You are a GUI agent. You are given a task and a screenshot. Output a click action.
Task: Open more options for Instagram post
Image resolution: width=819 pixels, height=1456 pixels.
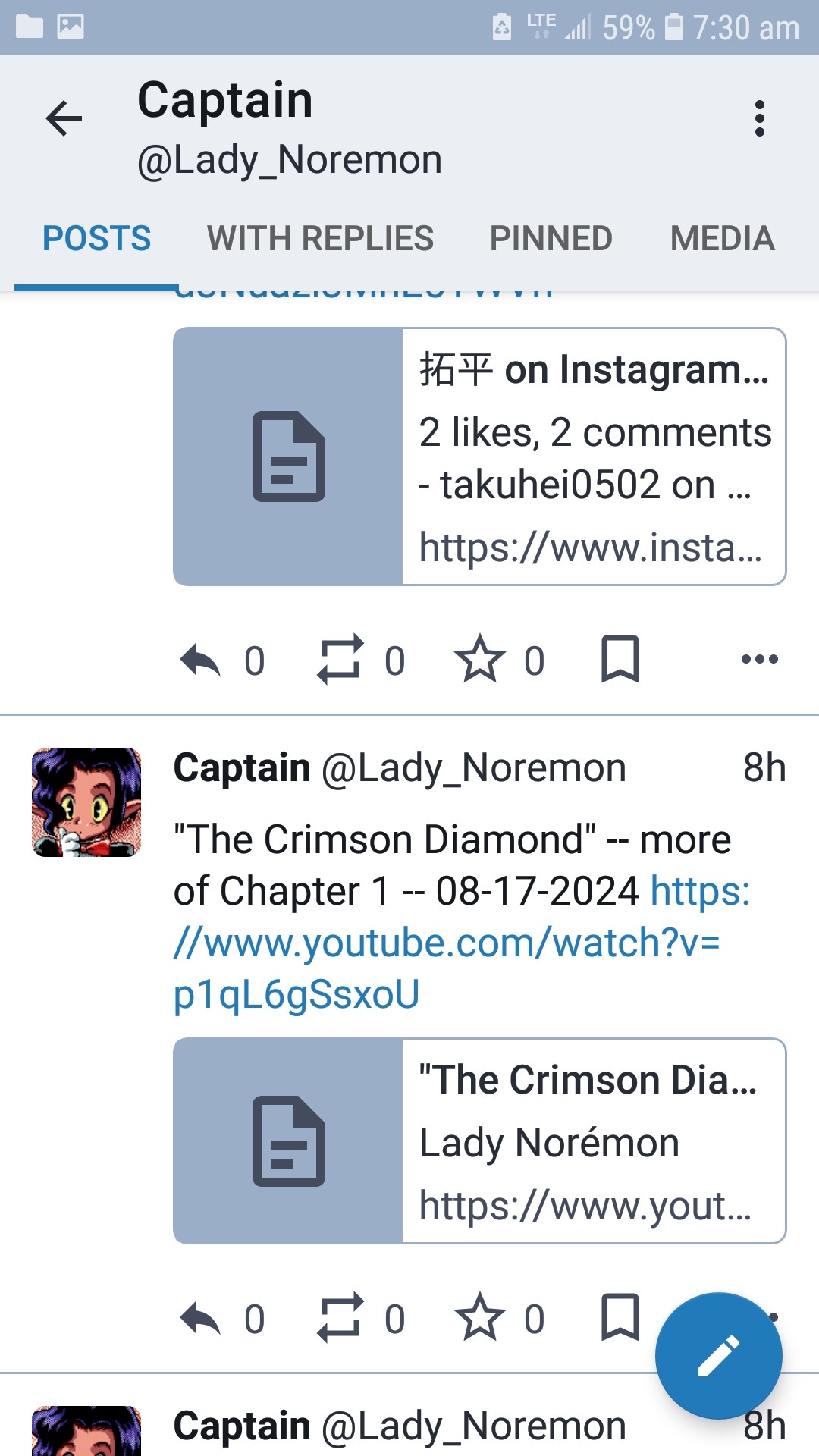click(759, 660)
